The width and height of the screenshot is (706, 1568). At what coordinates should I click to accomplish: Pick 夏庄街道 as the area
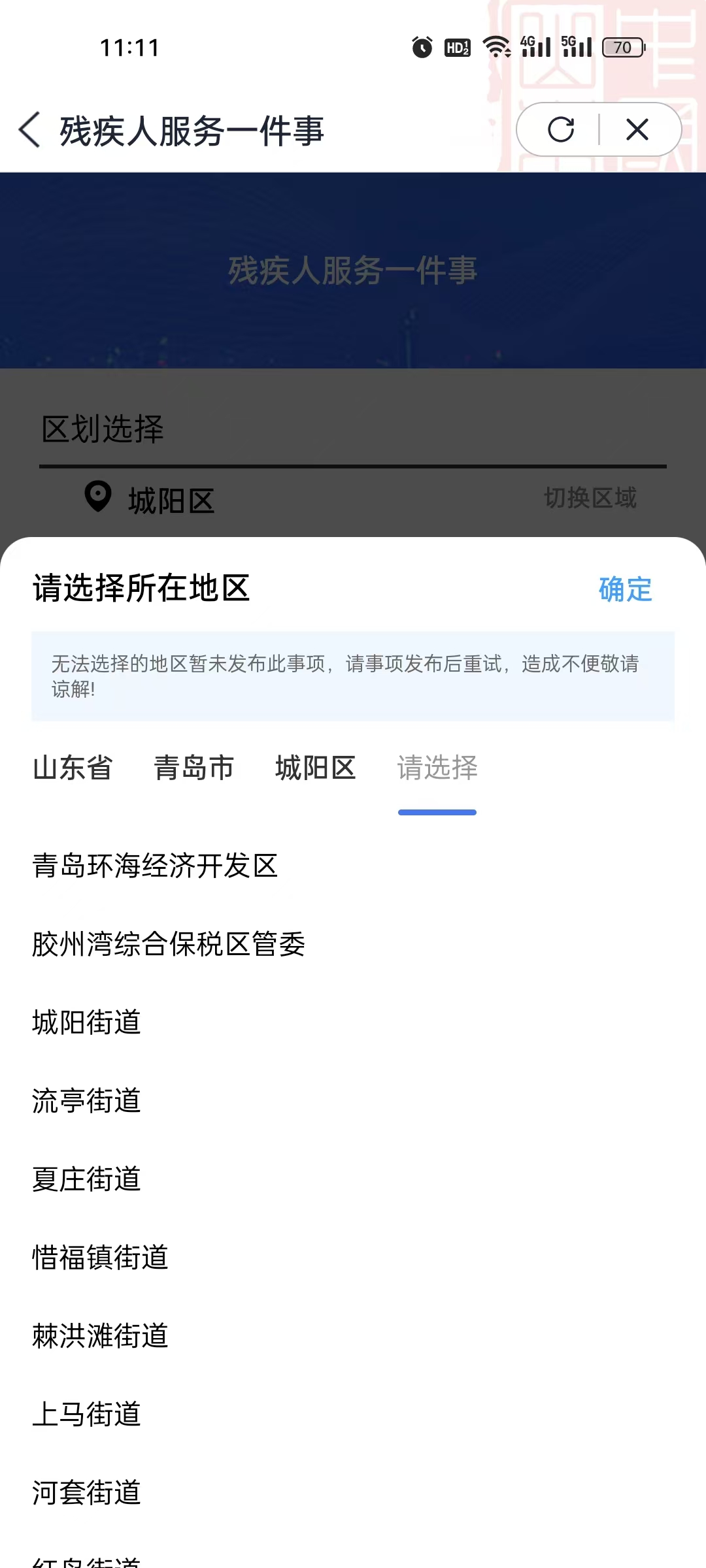87,1179
